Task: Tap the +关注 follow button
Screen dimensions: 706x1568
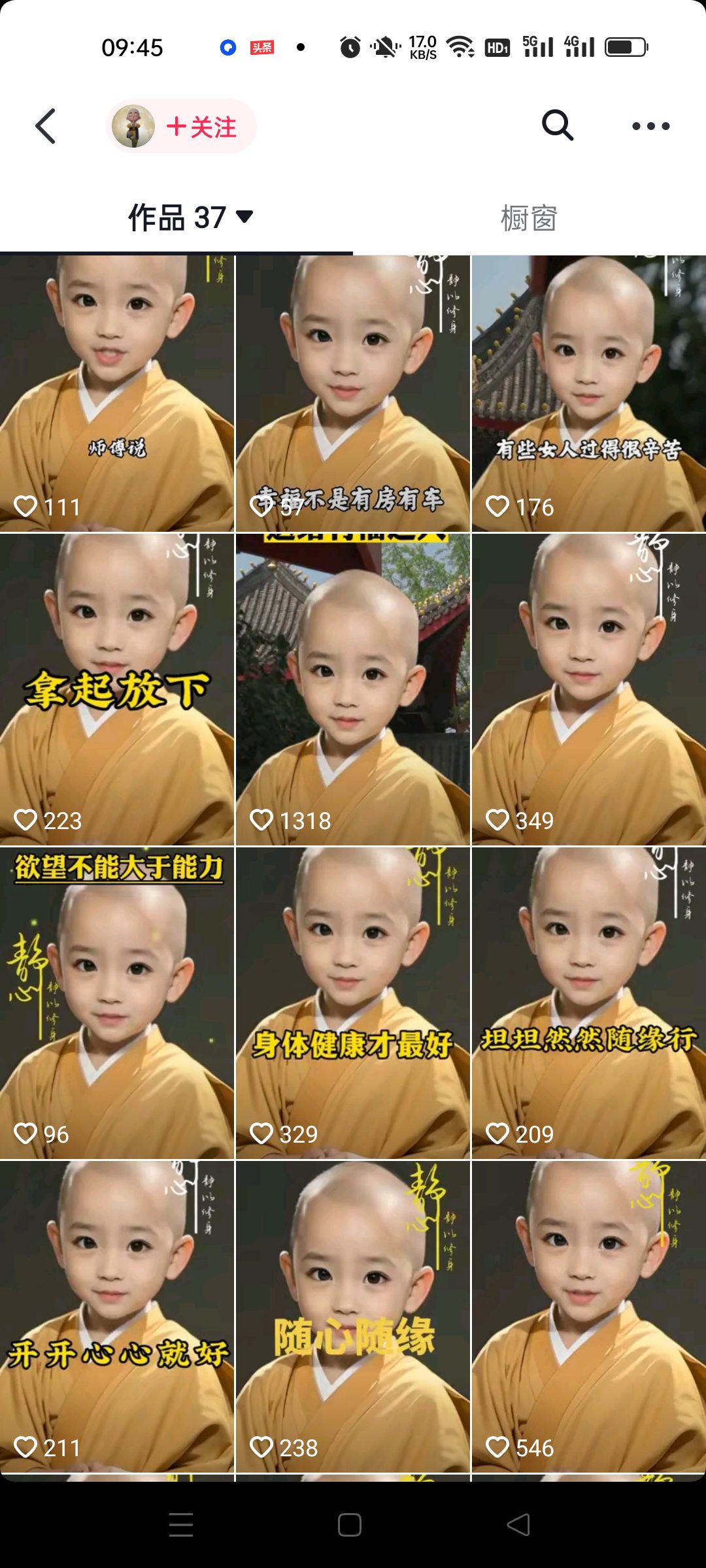Action: pos(200,127)
